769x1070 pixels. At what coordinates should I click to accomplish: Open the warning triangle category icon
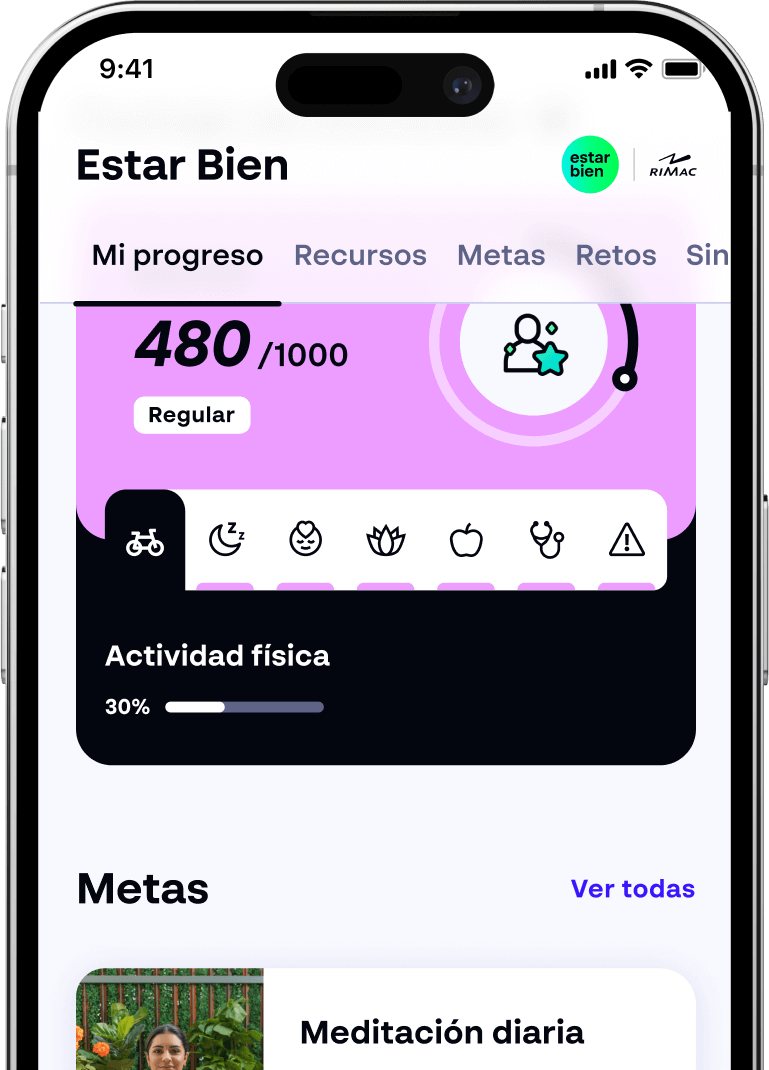626,541
